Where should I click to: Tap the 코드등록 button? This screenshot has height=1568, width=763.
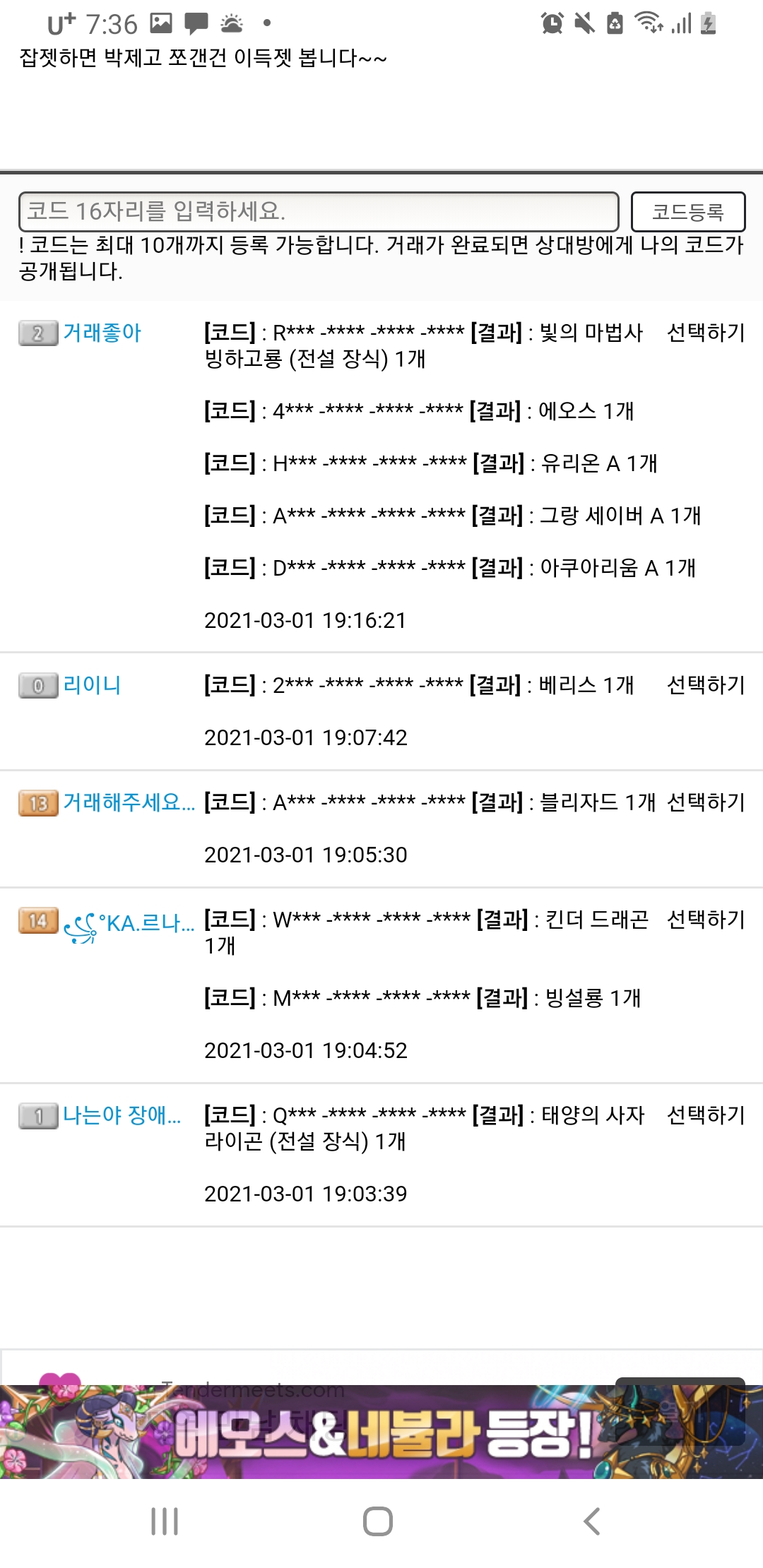[688, 211]
